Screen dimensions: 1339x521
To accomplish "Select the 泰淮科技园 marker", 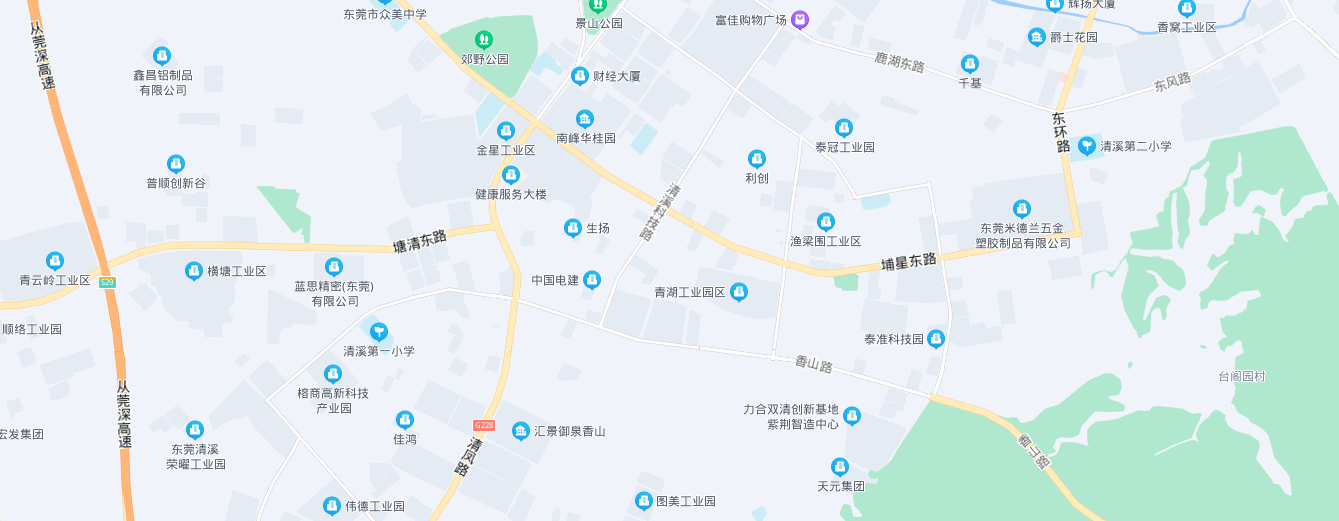I will (936, 339).
